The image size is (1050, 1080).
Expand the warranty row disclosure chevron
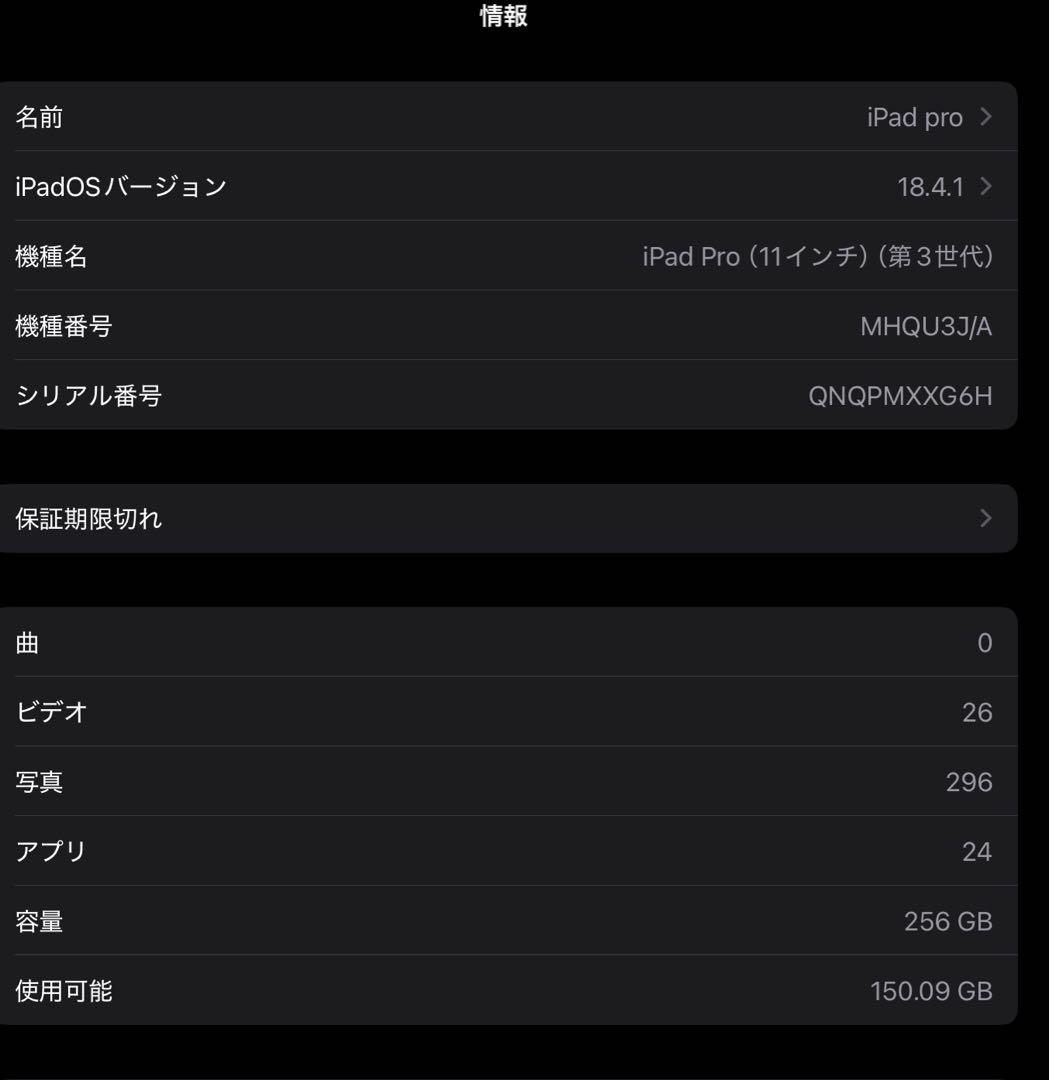pos(986,518)
